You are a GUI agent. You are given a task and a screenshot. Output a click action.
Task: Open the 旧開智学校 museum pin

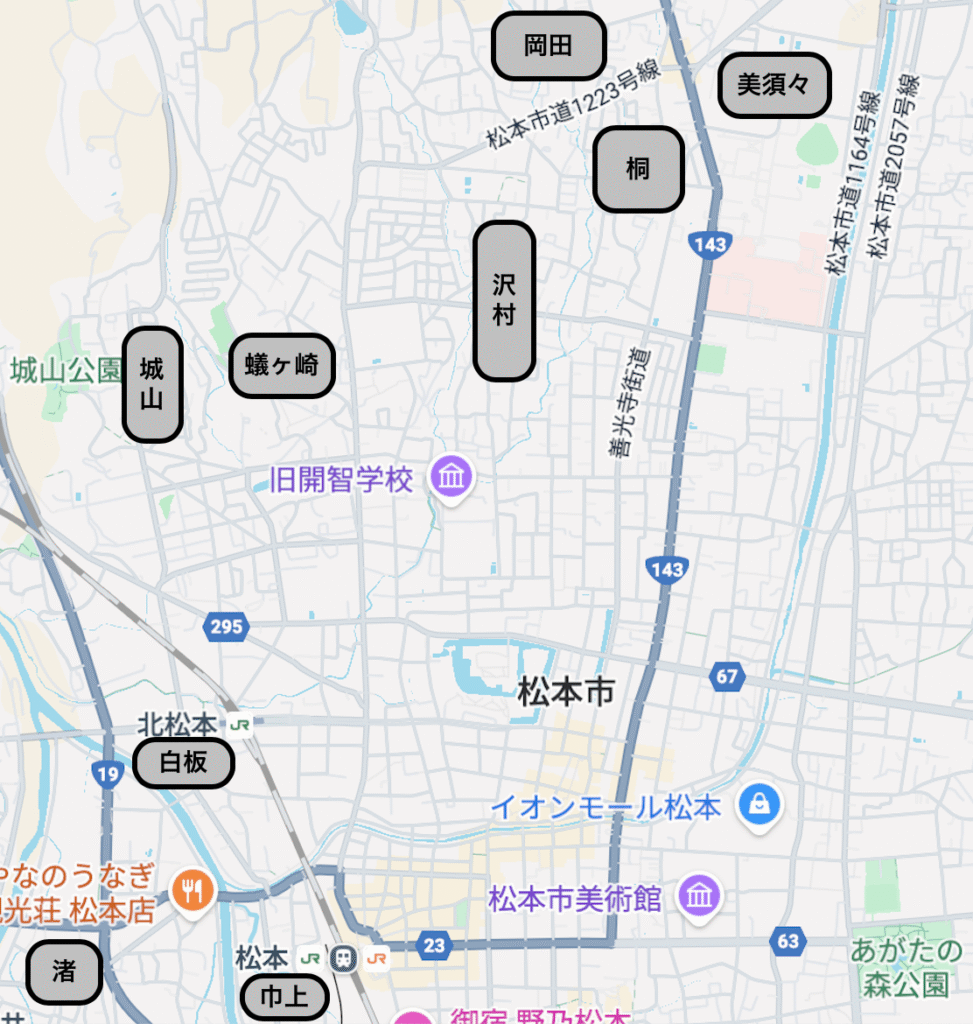(x=452, y=477)
